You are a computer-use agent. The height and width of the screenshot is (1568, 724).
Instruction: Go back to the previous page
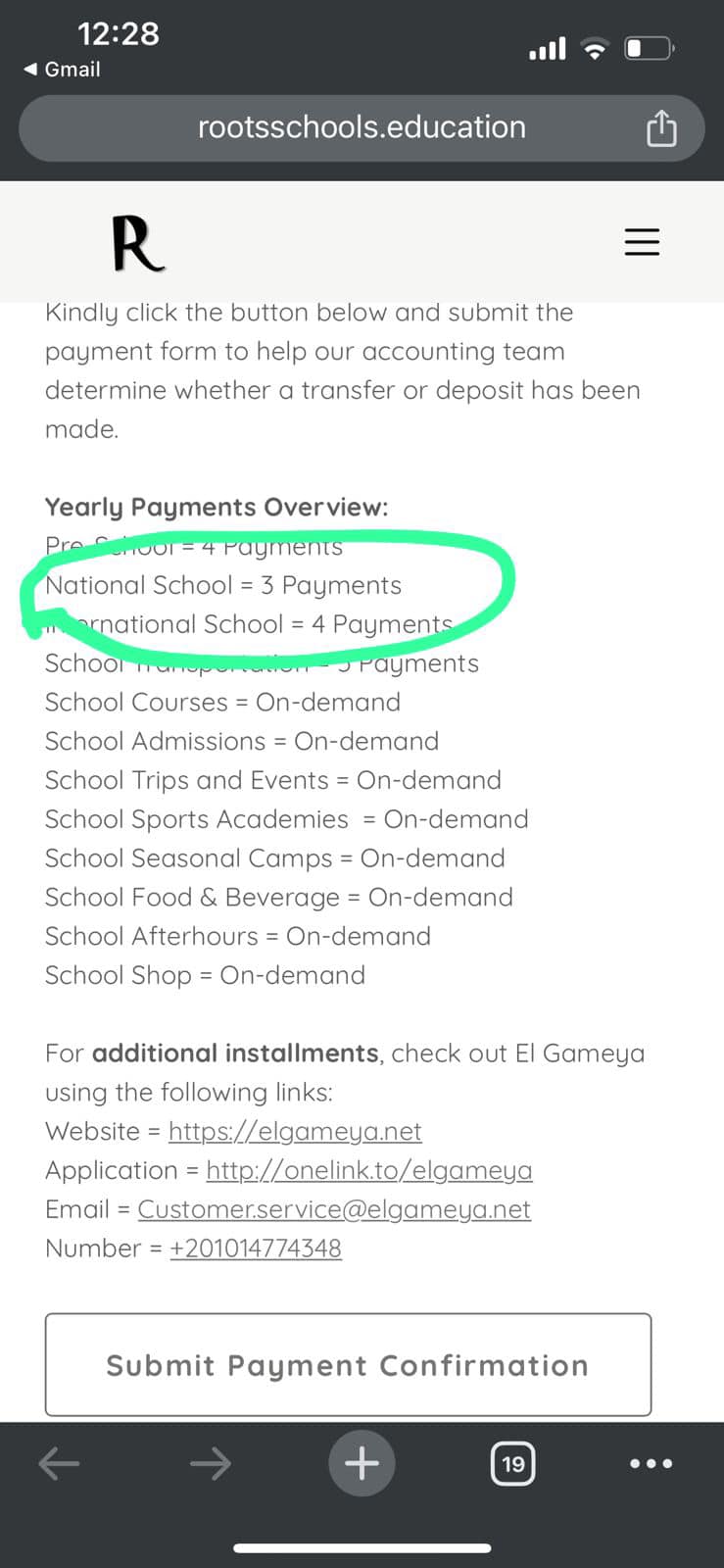[x=59, y=1464]
